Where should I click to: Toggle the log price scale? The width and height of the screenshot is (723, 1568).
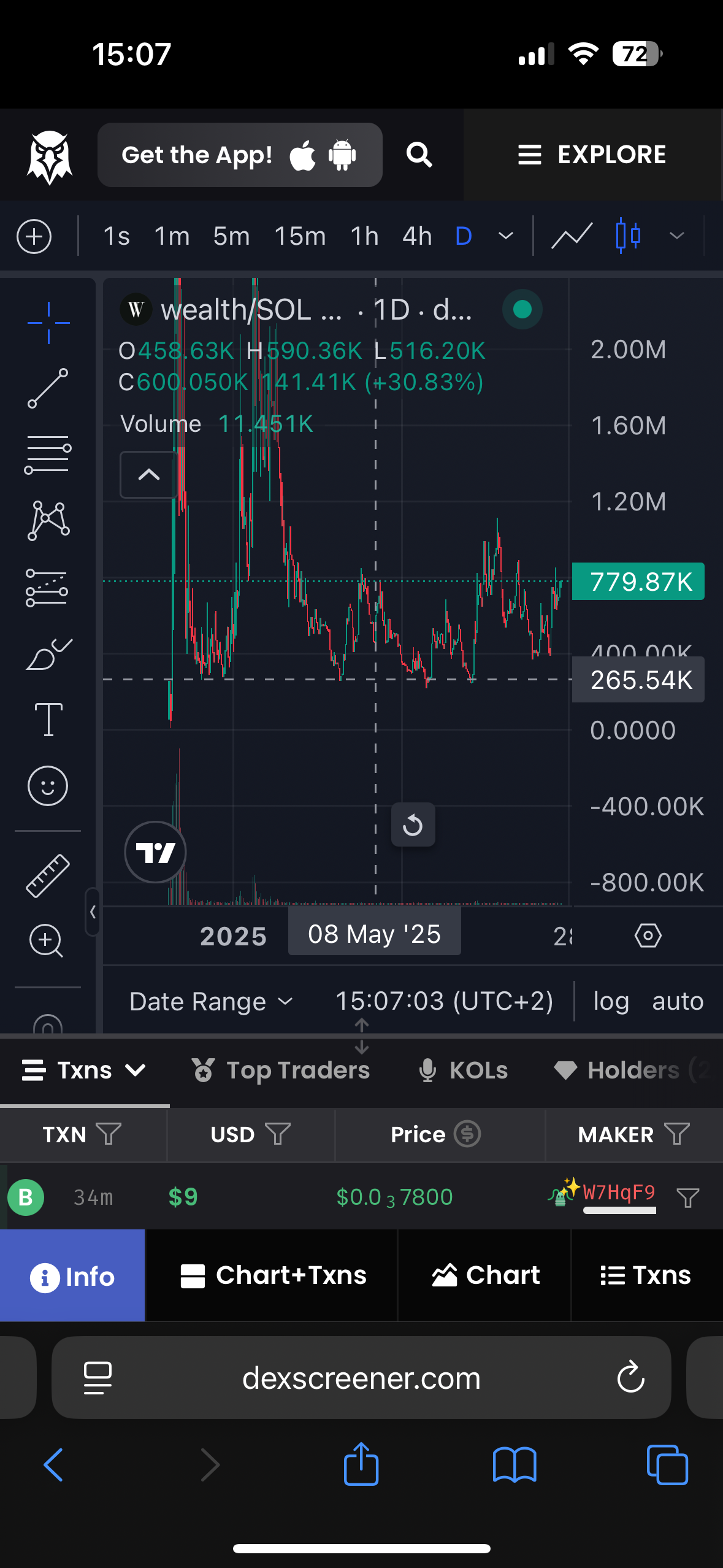(x=611, y=1002)
